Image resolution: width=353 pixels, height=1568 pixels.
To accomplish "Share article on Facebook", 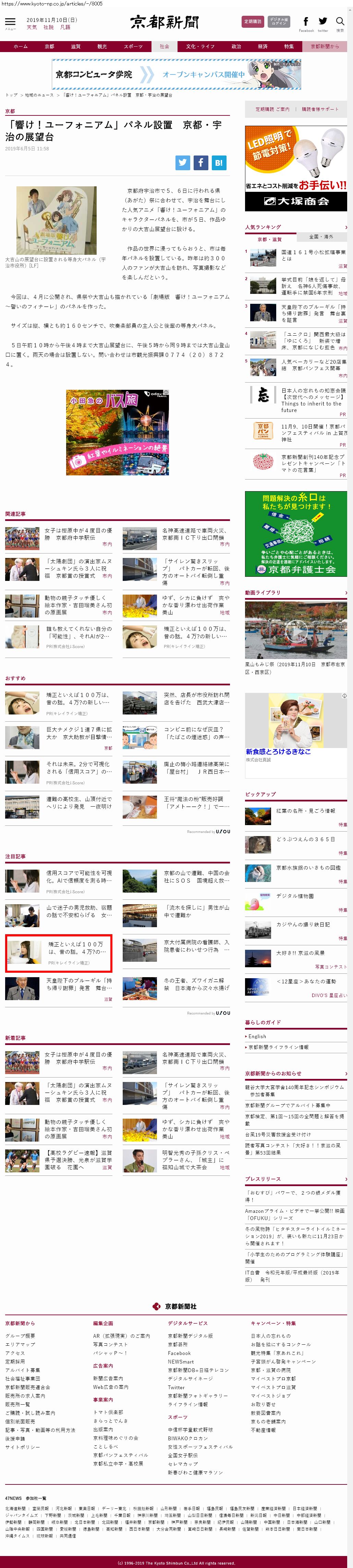I will click(x=201, y=163).
